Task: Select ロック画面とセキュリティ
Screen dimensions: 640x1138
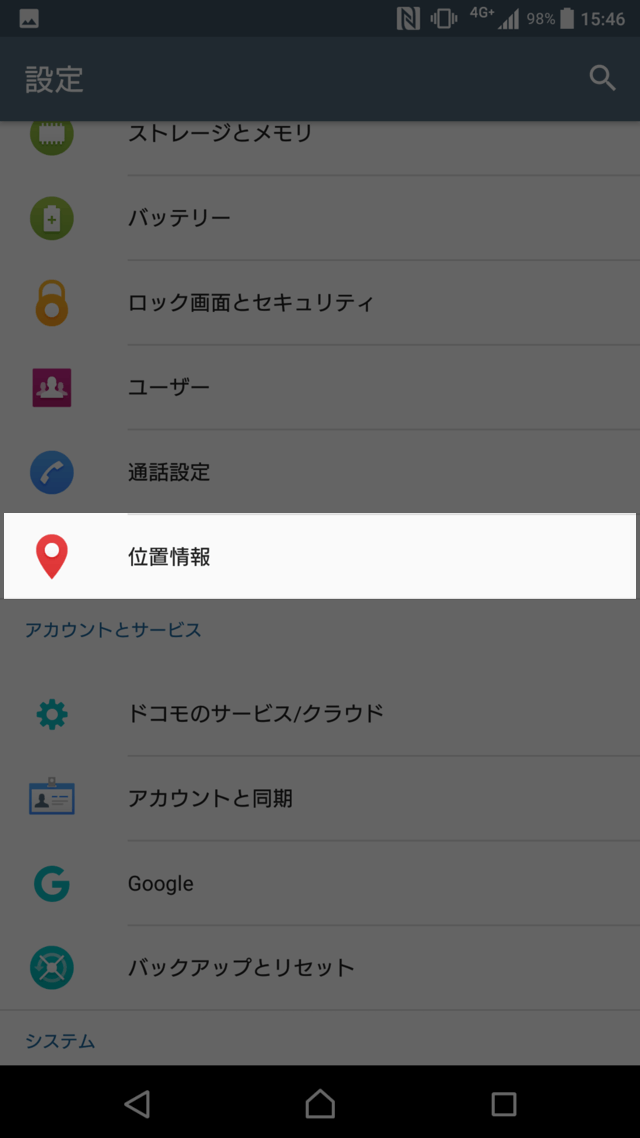Action: point(250,303)
